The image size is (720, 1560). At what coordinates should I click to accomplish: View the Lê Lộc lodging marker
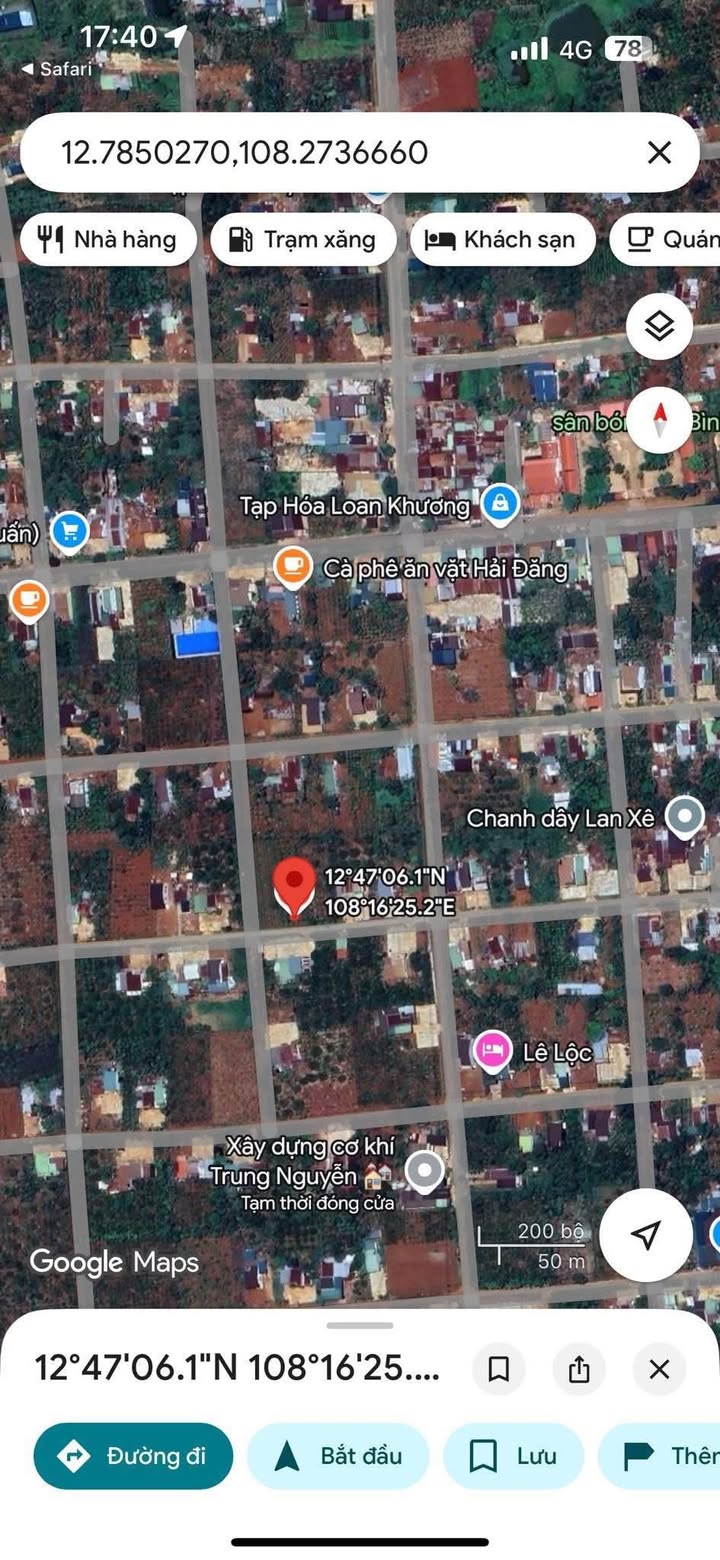coord(491,1051)
